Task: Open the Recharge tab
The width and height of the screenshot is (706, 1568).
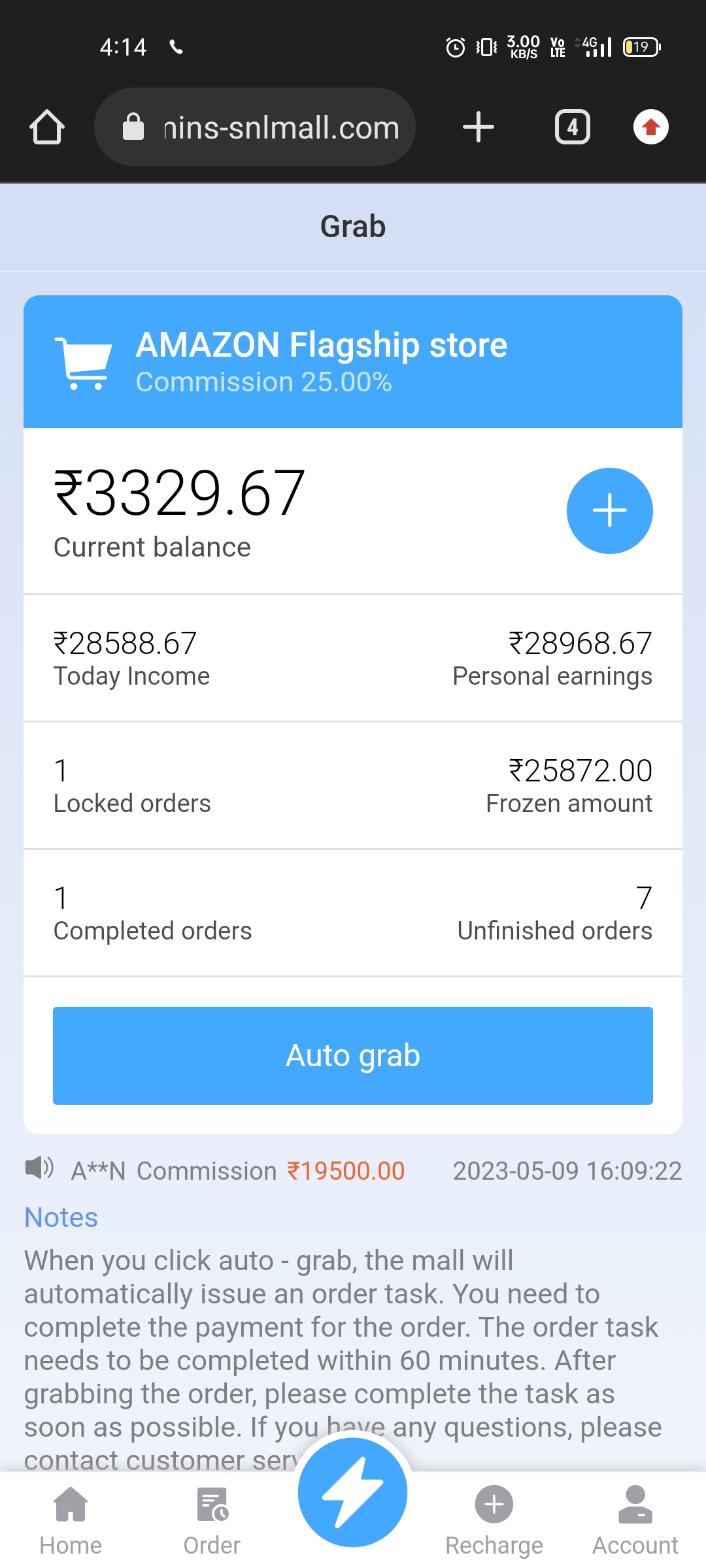Action: pyautogui.click(x=494, y=1520)
